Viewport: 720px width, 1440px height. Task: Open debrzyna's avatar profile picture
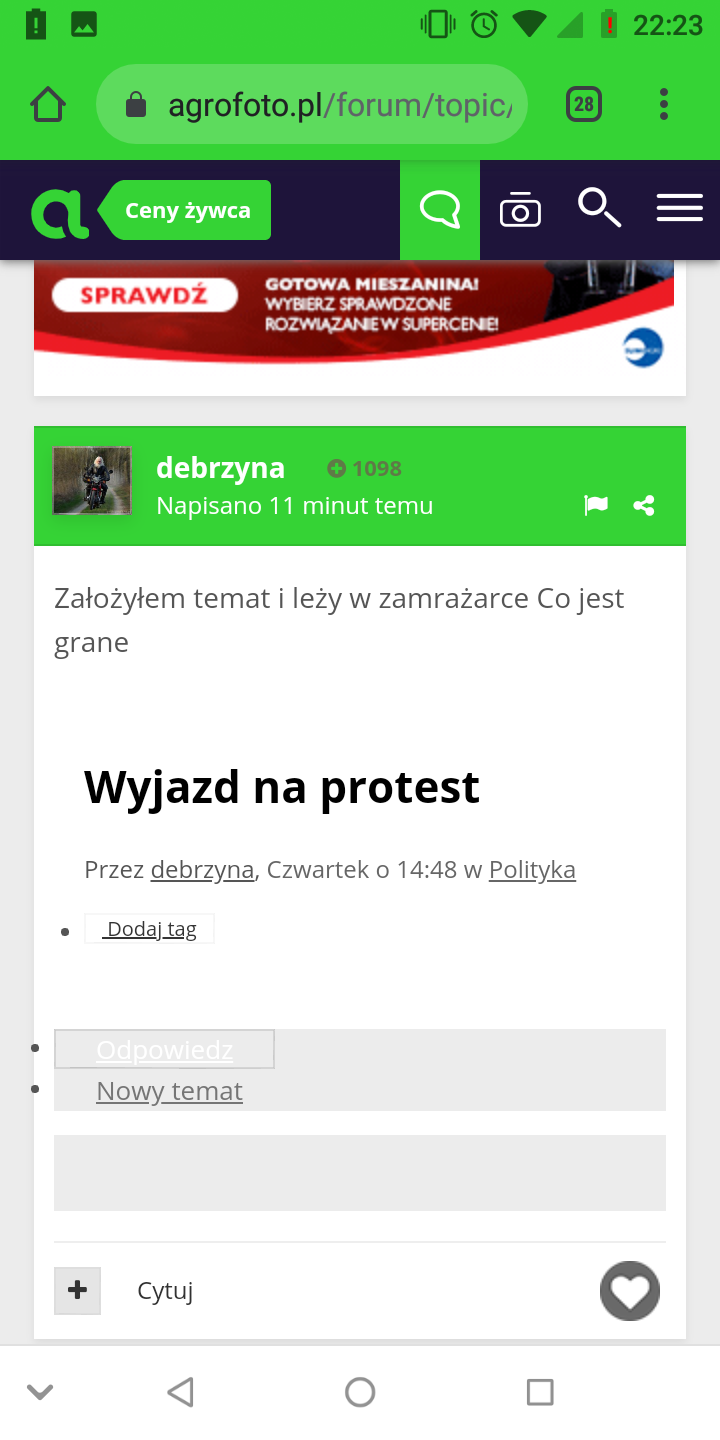click(92, 481)
